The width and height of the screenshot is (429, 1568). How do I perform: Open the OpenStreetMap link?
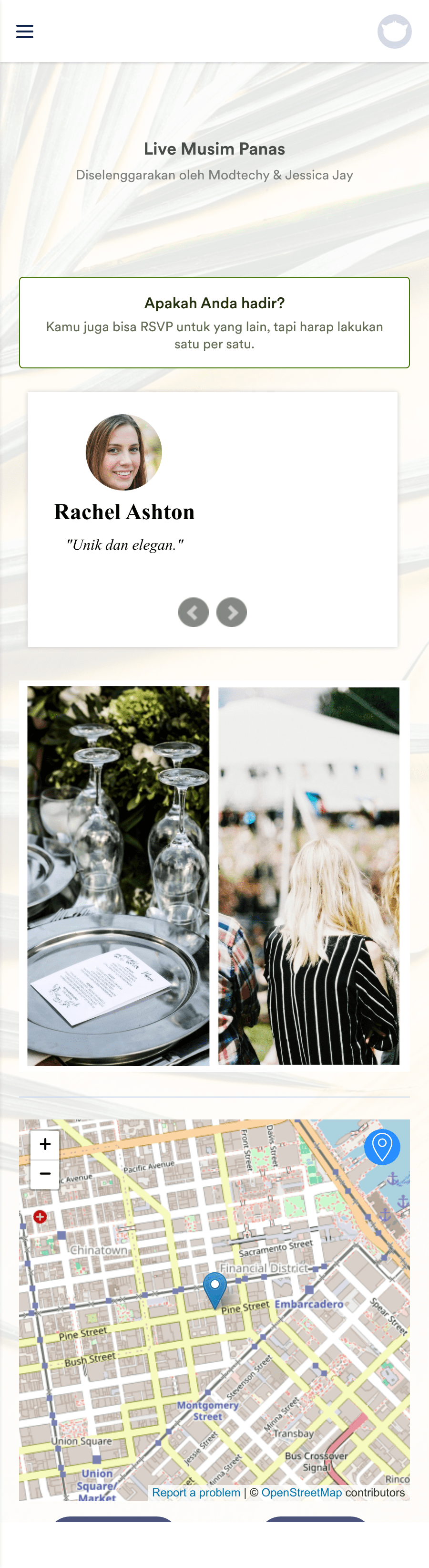(x=301, y=1493)
